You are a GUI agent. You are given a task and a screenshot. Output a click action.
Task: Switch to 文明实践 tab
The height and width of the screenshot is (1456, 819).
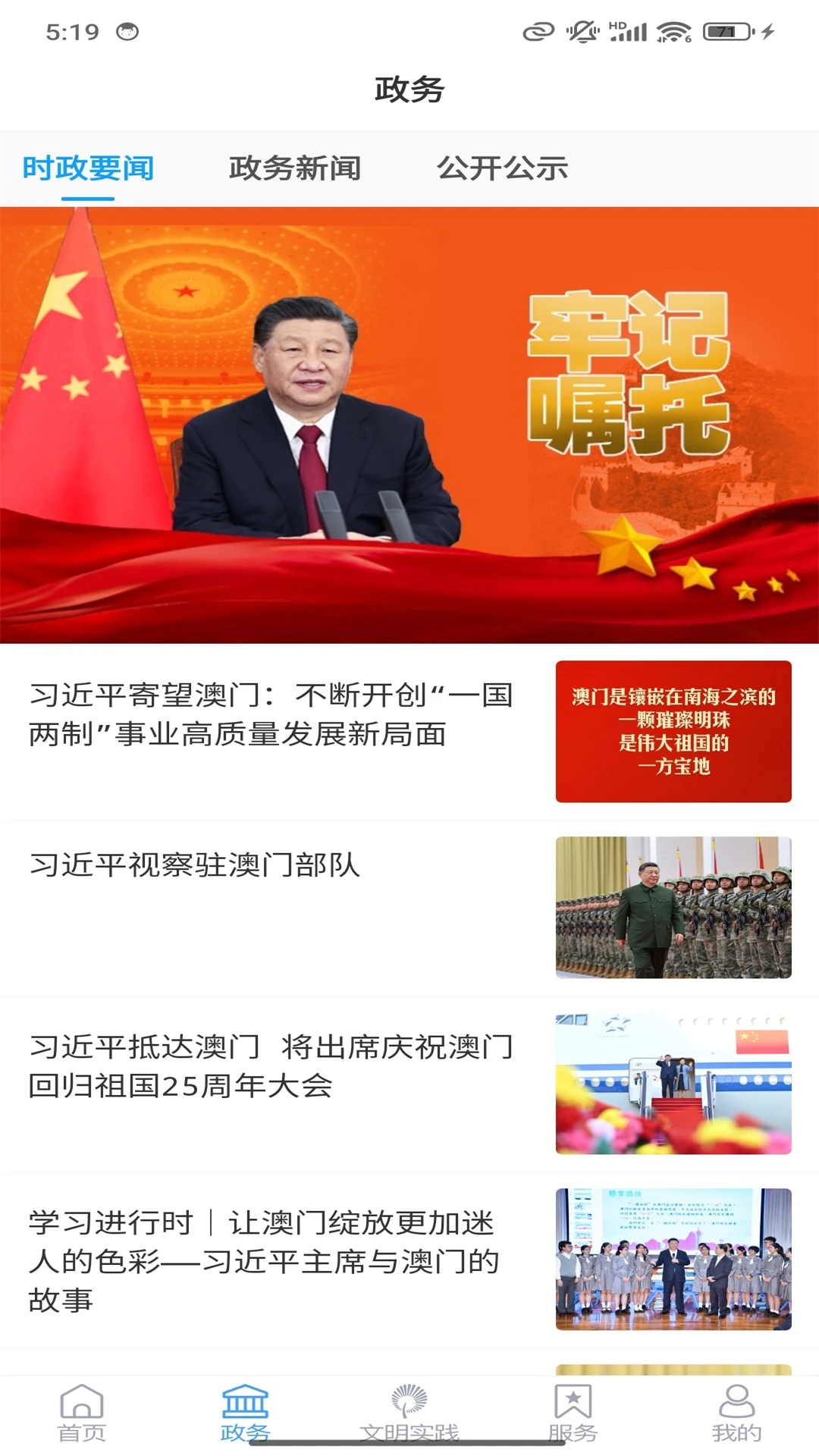coord(409,1414)
